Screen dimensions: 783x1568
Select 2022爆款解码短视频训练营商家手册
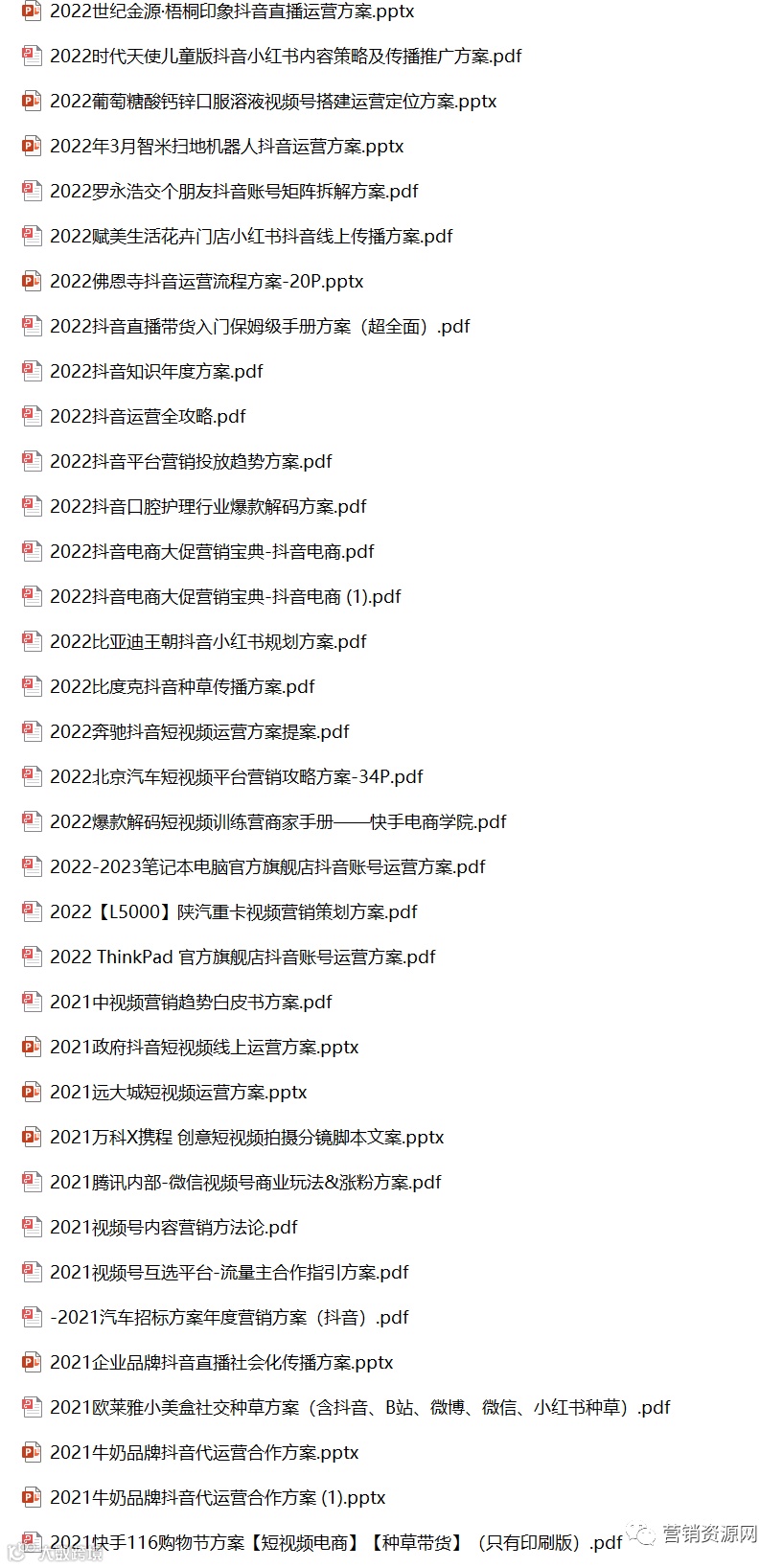coord(279,821)
